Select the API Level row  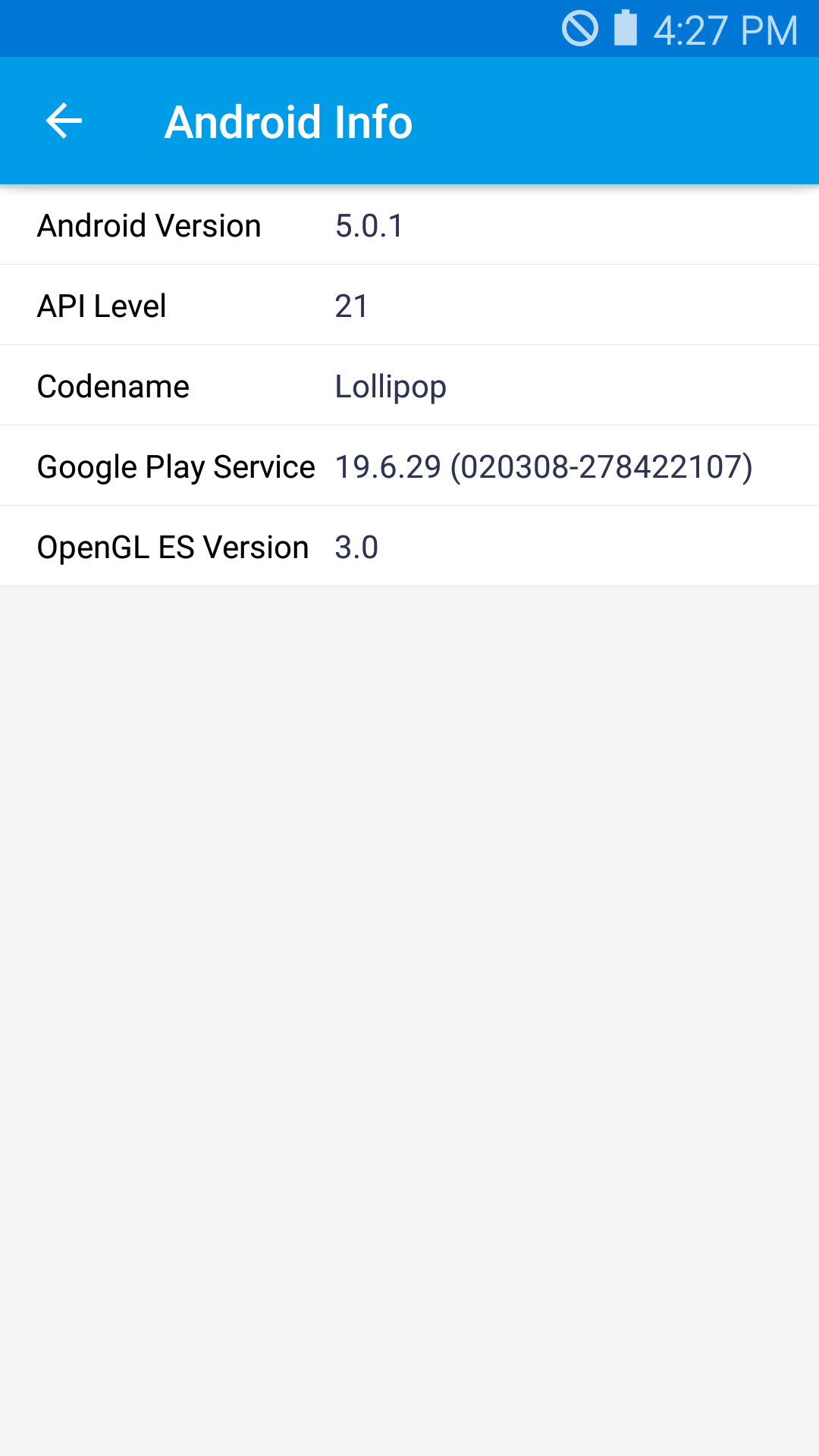(409, 305)
